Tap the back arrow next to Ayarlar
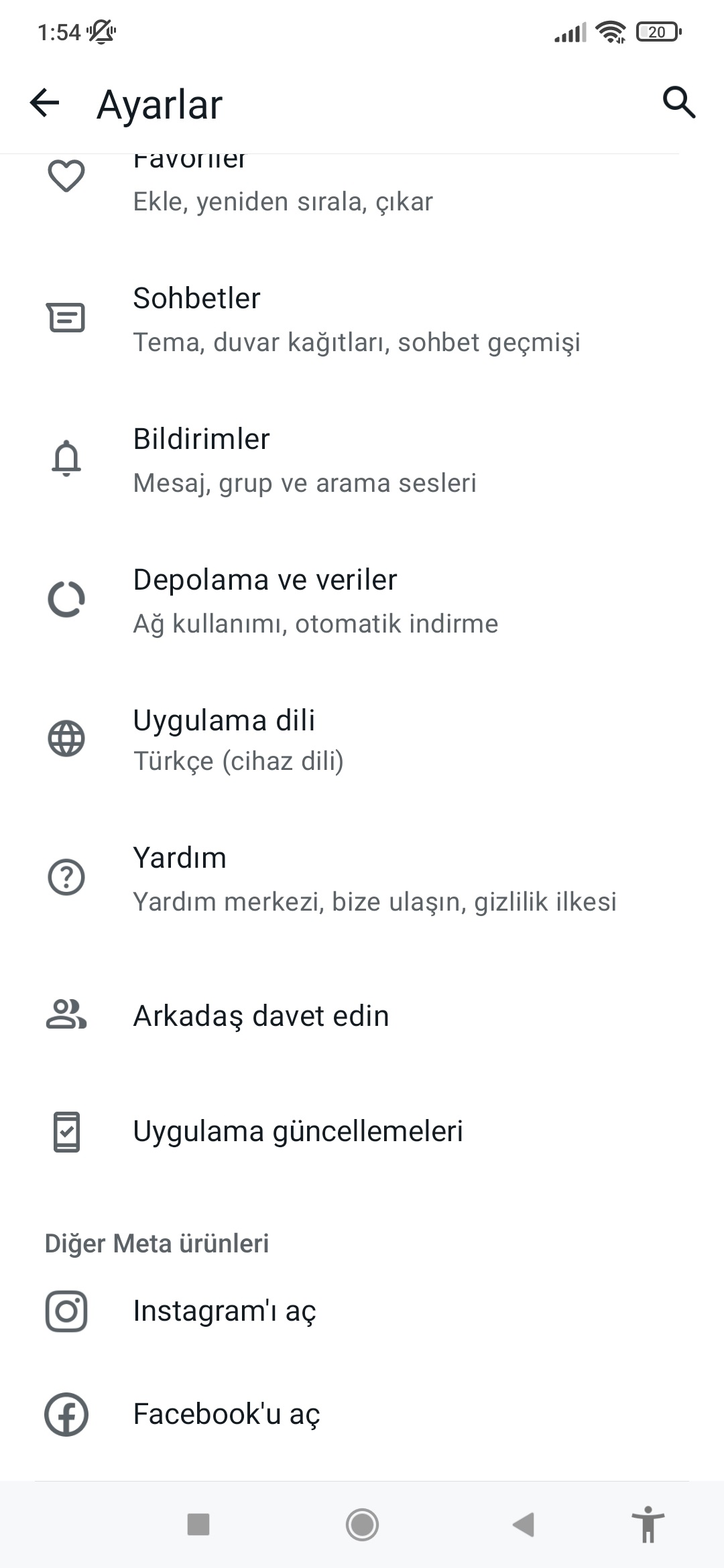Viewport: 724px width, 1568px height. click(x=44, y=104)
